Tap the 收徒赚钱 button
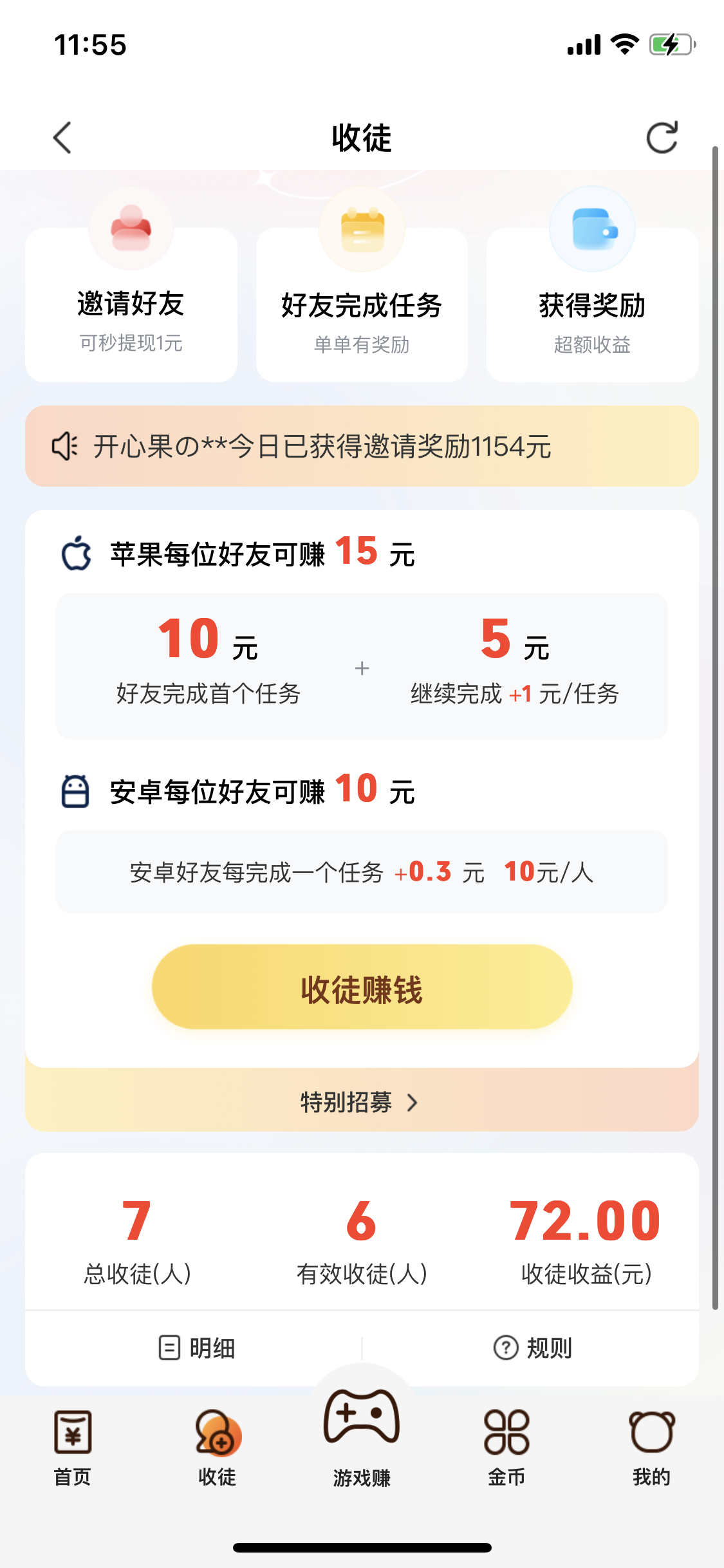724x1568 pixels. (362, 987)
